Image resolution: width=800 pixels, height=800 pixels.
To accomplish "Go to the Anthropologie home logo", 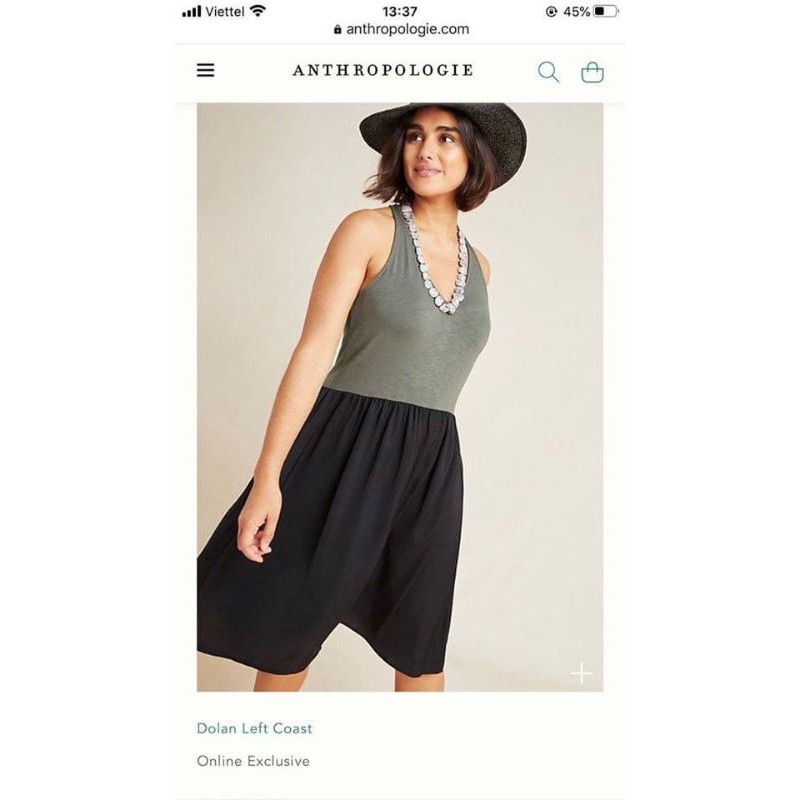I will pyautogui.click(x=383, y=70).
